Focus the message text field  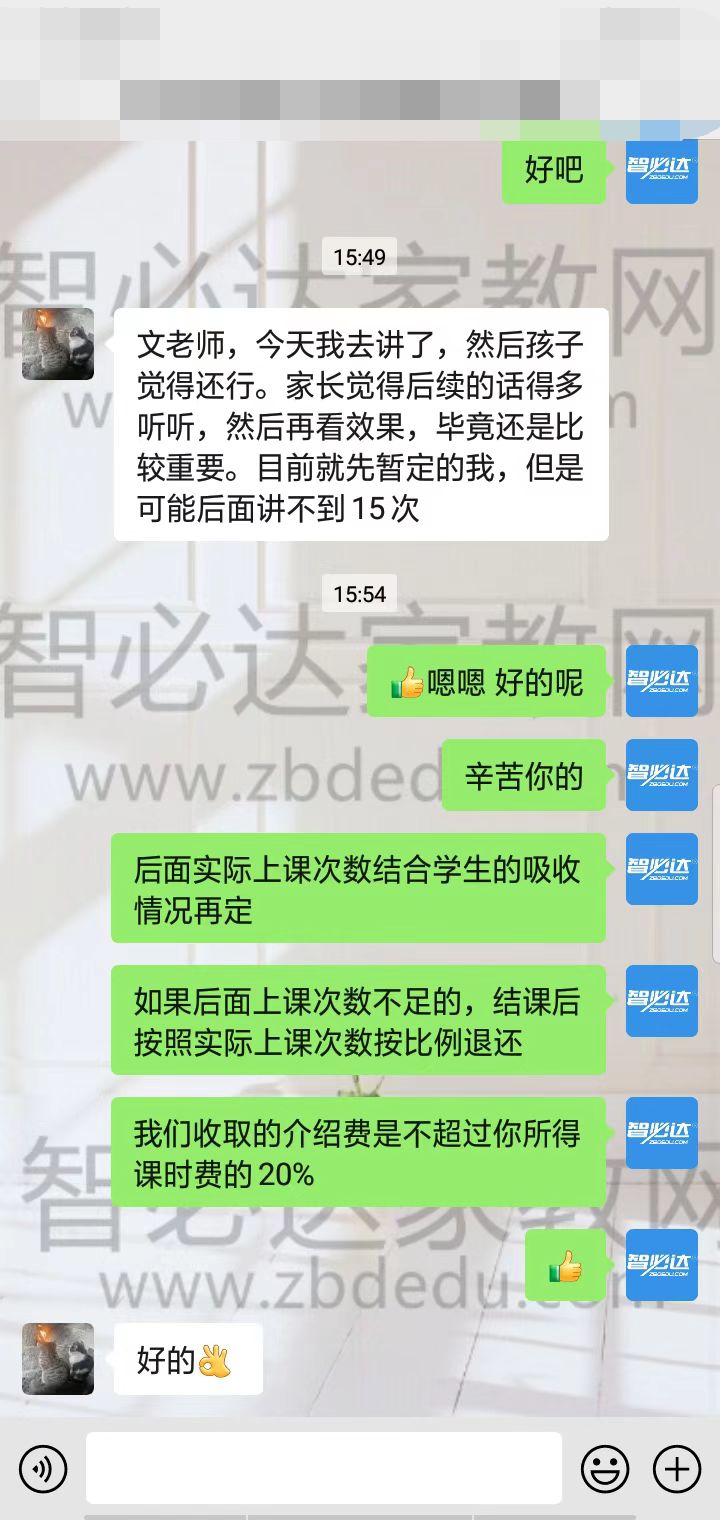[323, 1468]
